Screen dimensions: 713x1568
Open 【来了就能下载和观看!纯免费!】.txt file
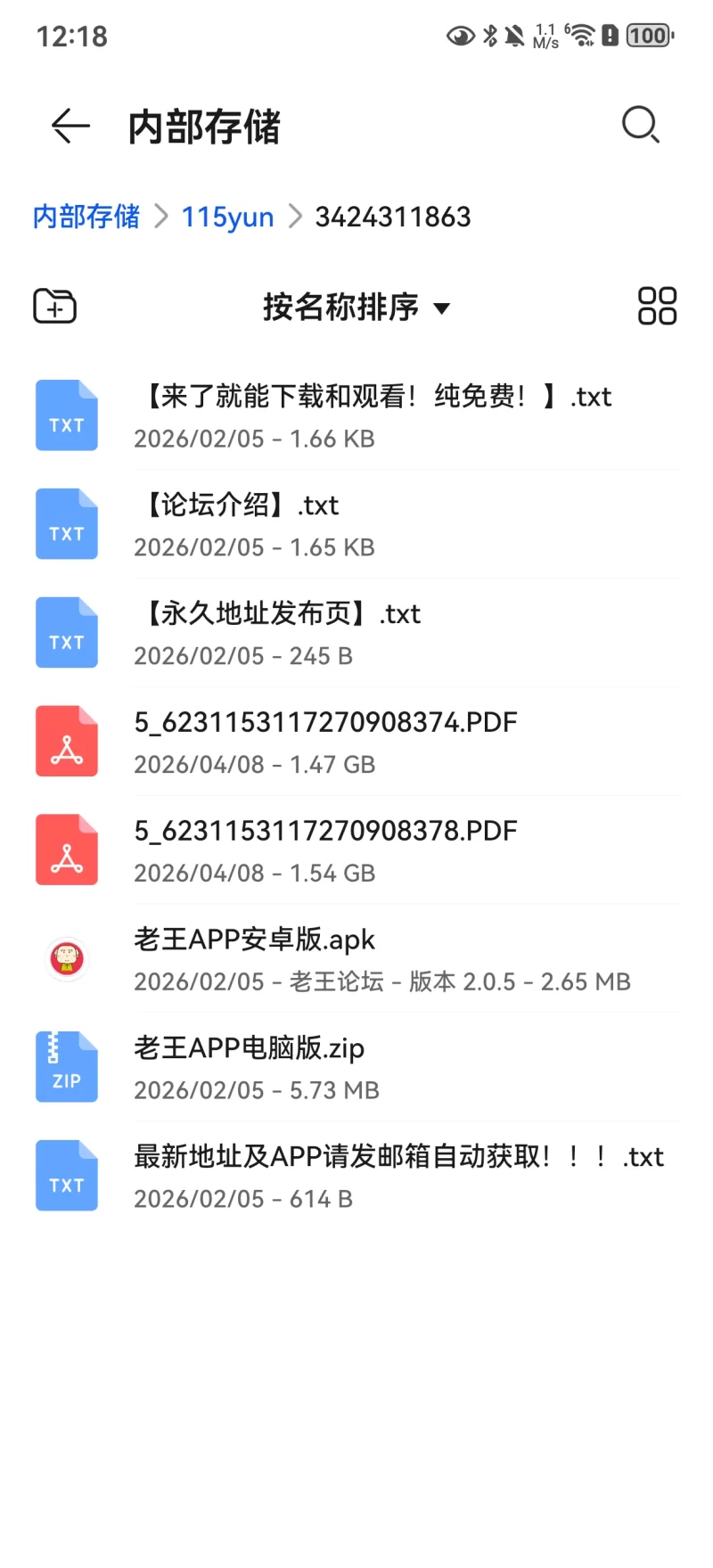coord(374,416)
